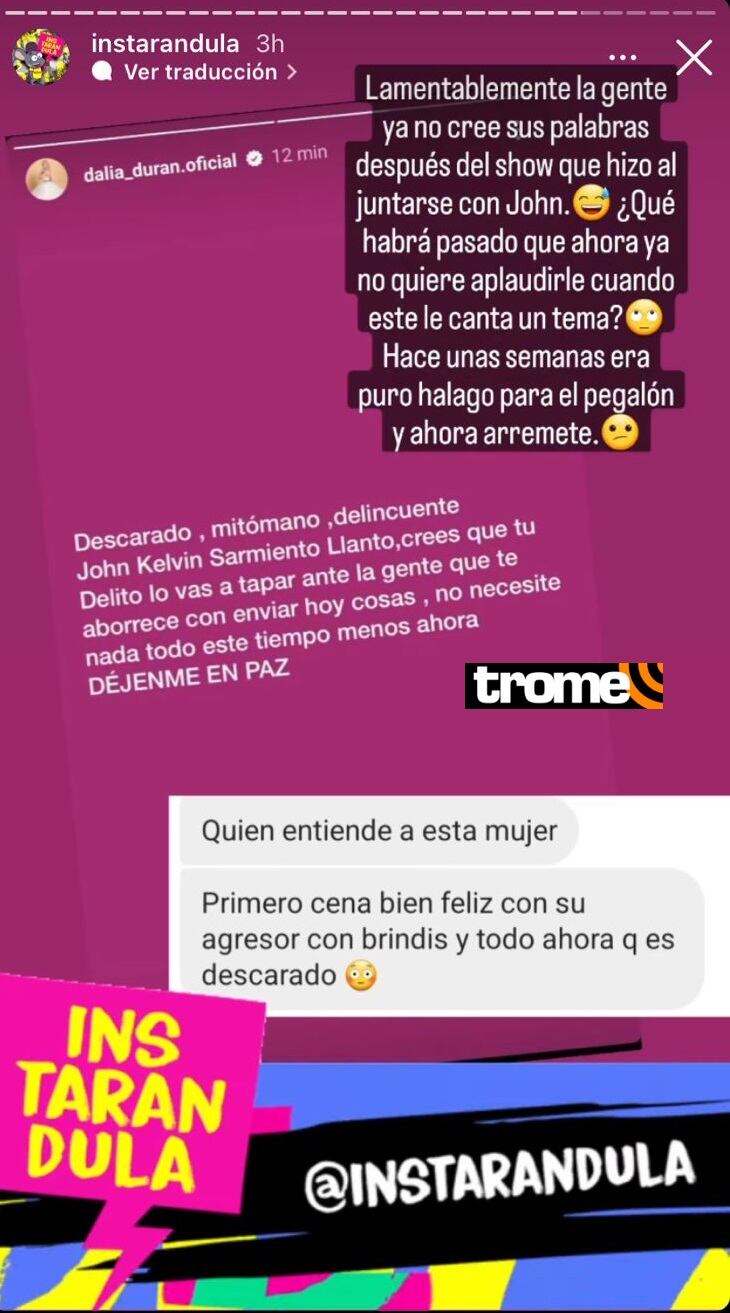Image resolution: width=730 pixels, height=1313 pixels.
Task: Tap Ver traducción to translate story
Action: point(199,72)
